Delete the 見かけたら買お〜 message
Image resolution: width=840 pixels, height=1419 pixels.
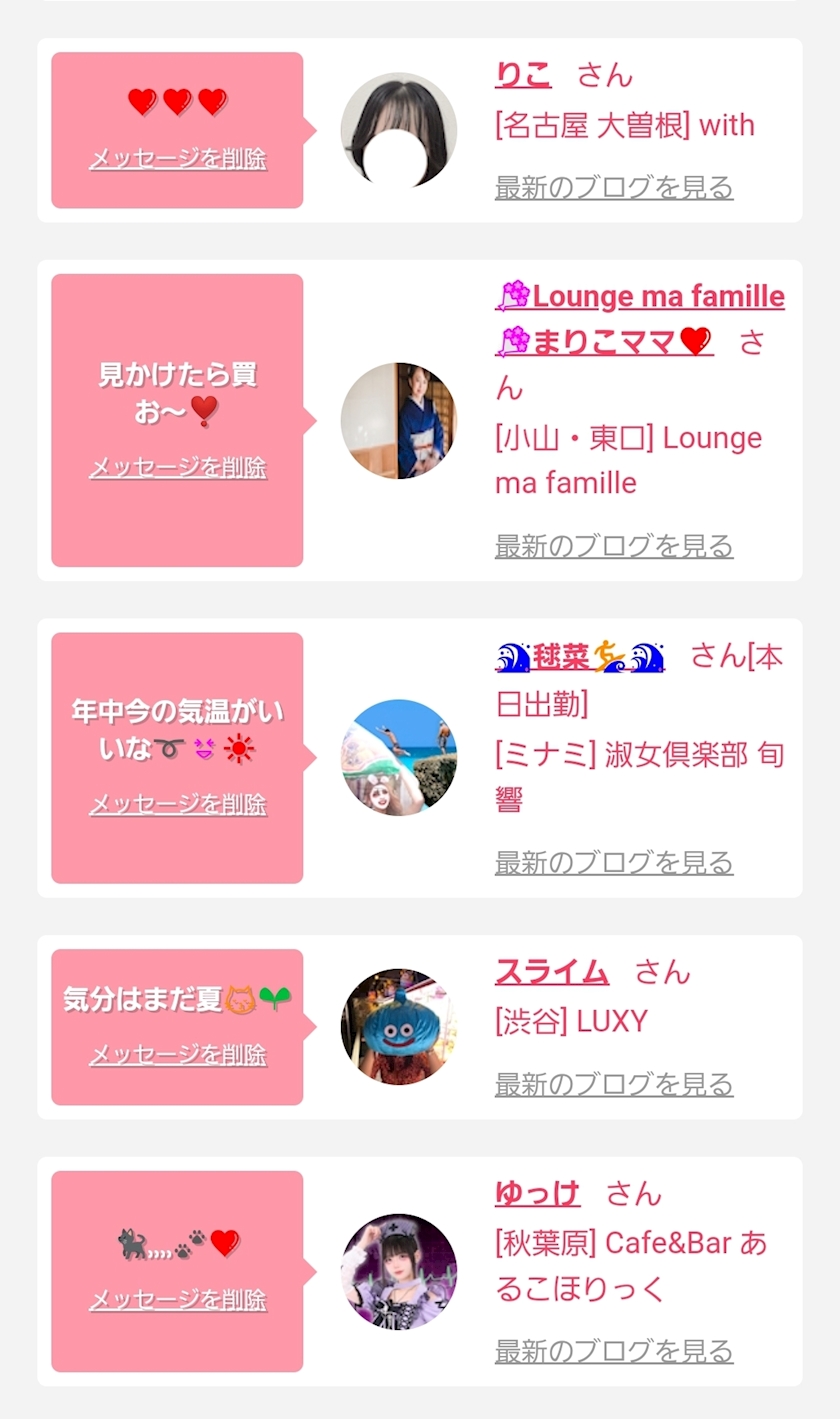coord(178,467)
